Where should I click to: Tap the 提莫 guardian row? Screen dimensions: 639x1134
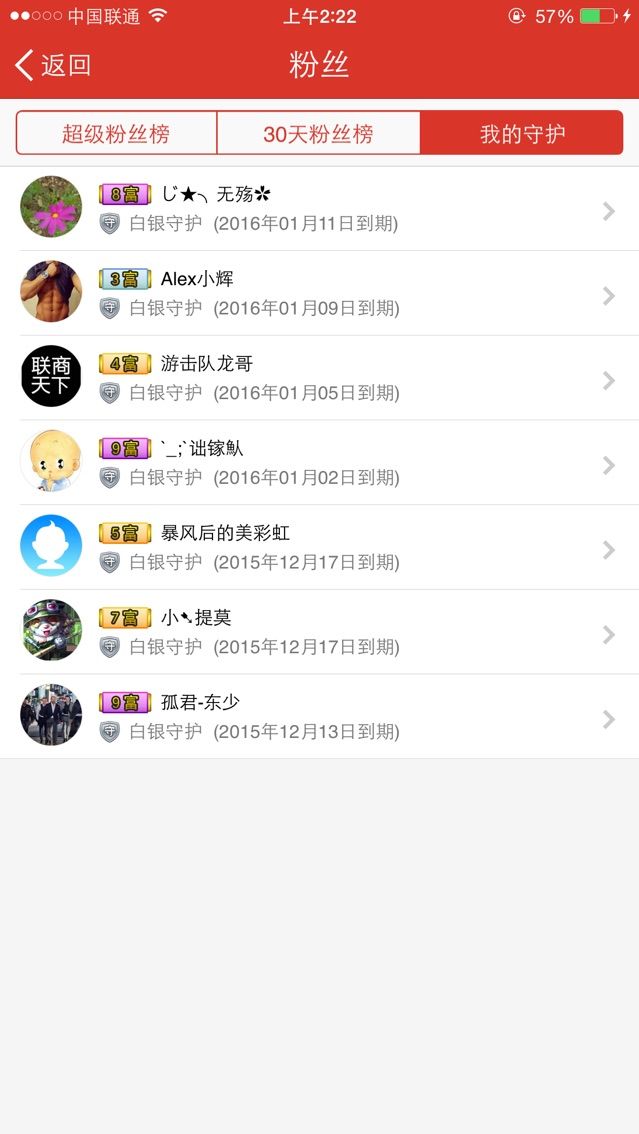pyautogui.click(x=320, y=632)
